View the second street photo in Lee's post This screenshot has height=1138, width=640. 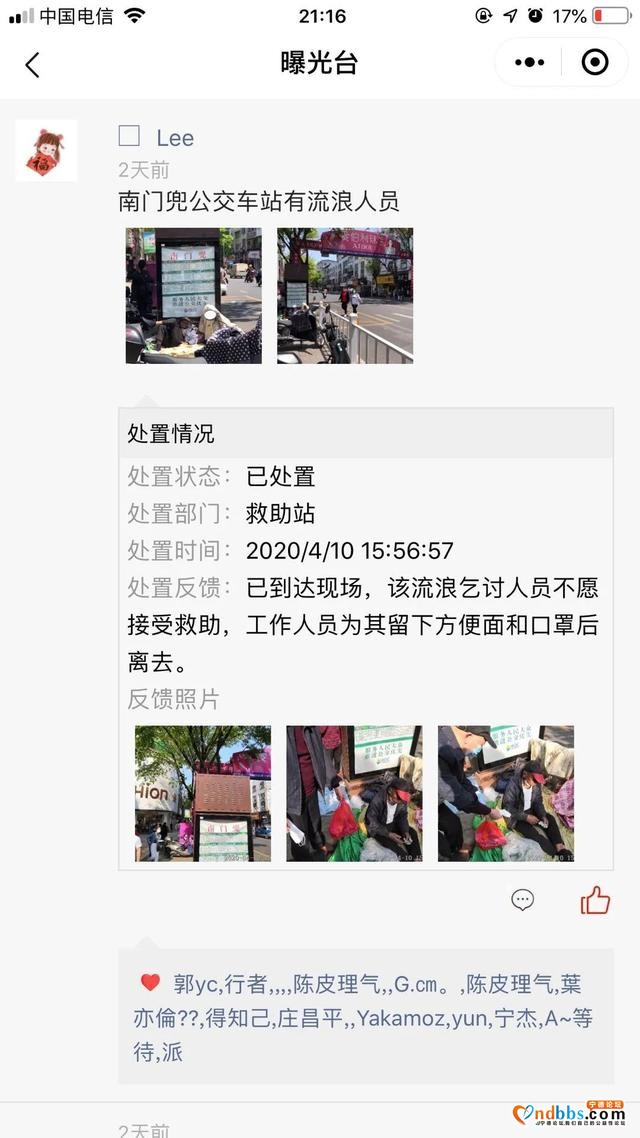click(345, 295)
